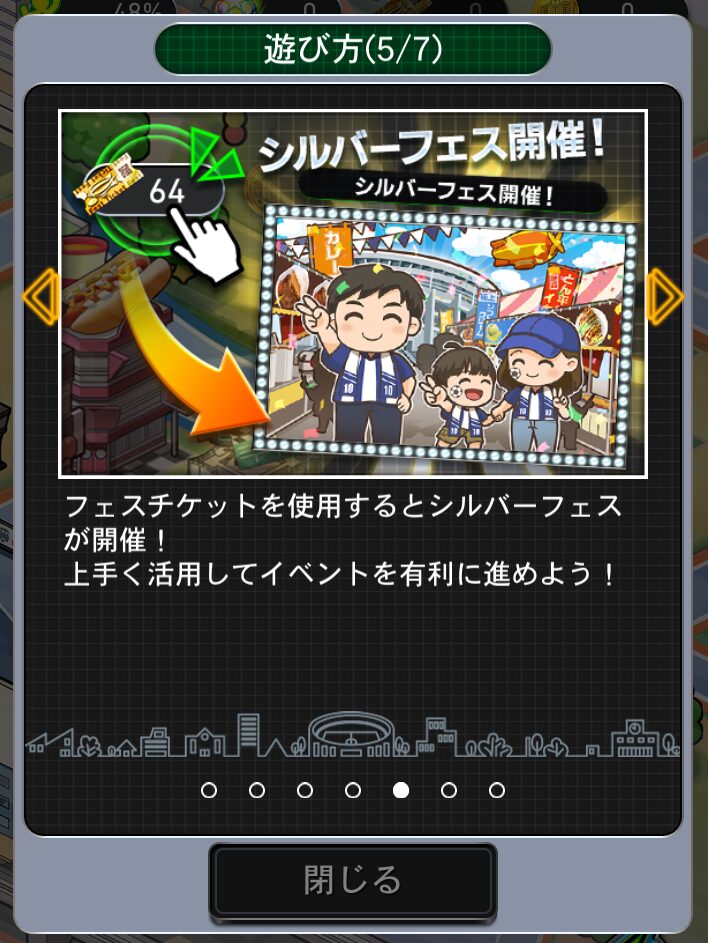Jump to the first page indicator dot
The width and height of the screenshot is (708, 943).
point(209,790)
